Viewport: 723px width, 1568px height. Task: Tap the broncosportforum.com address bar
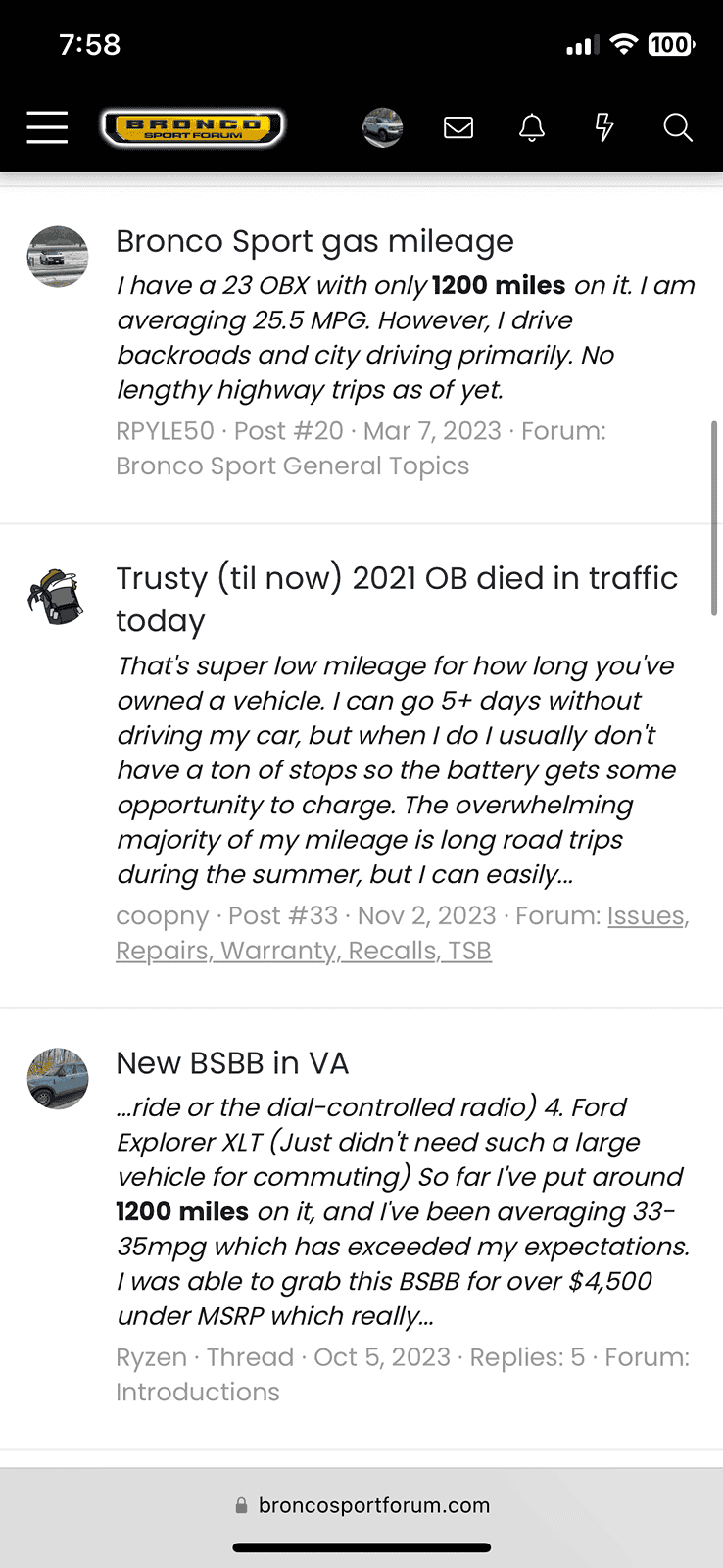(372, 1505)
